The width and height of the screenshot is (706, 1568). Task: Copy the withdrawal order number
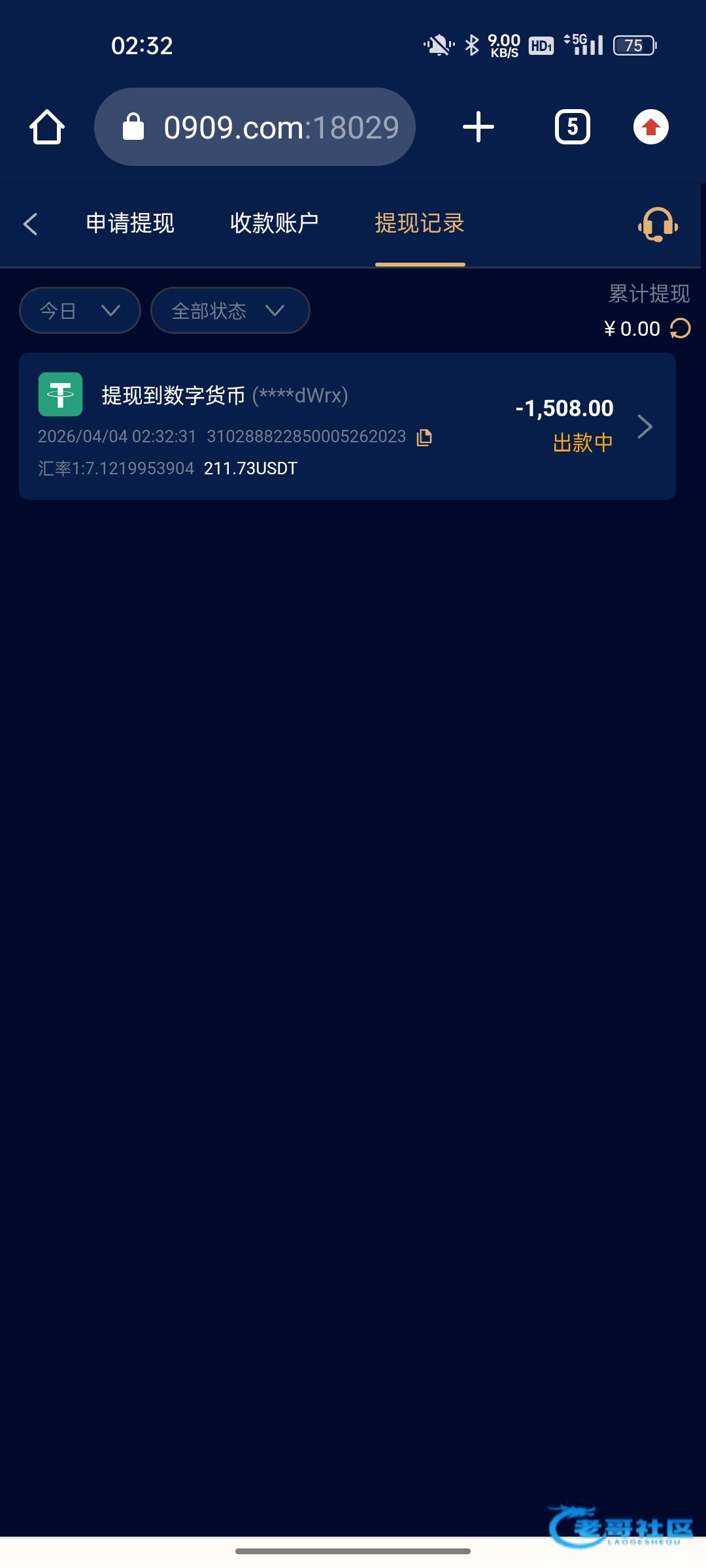pos(425,437)
